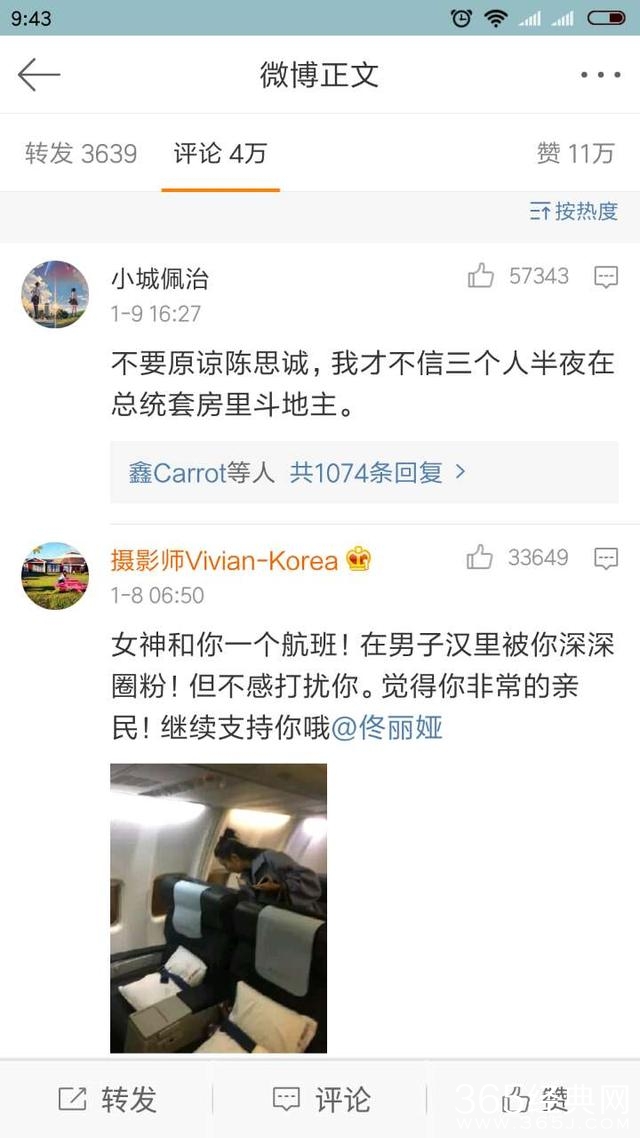The height and width of the screenshot is (1138, 640).
Task: Expand 共1074条回复 replies
Action: click(378, 472)
